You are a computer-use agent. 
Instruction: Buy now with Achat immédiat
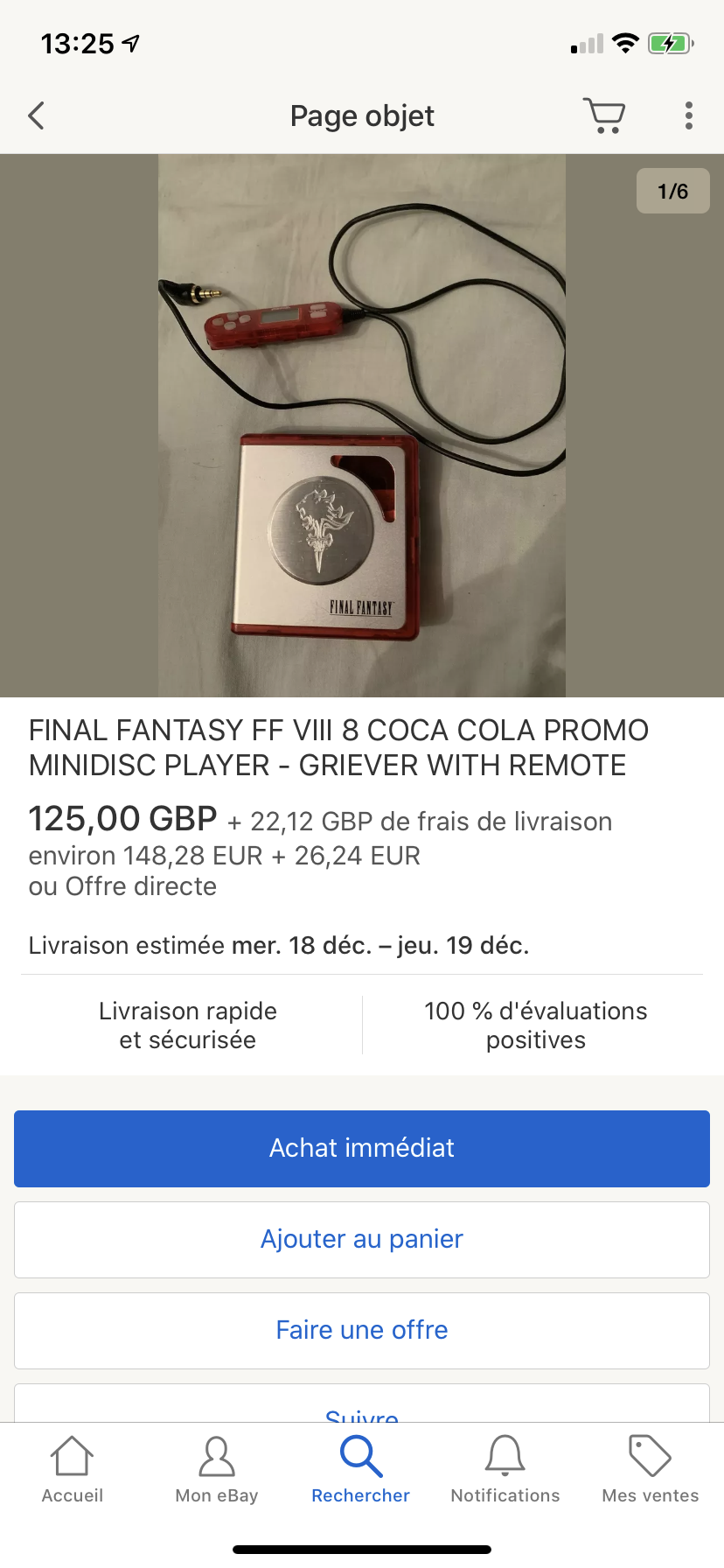(362, 1148)
